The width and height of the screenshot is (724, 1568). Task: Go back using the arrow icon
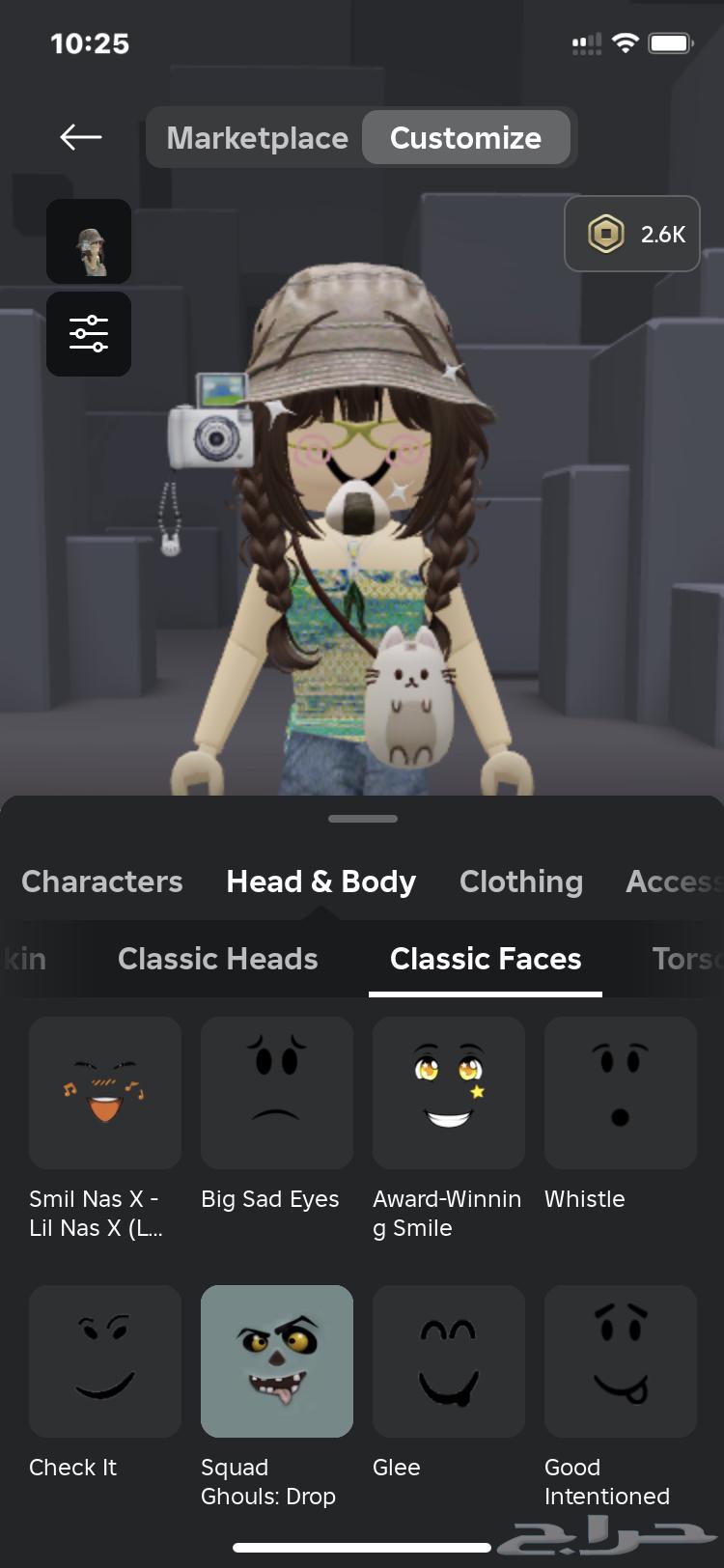[x=81, y=137]
